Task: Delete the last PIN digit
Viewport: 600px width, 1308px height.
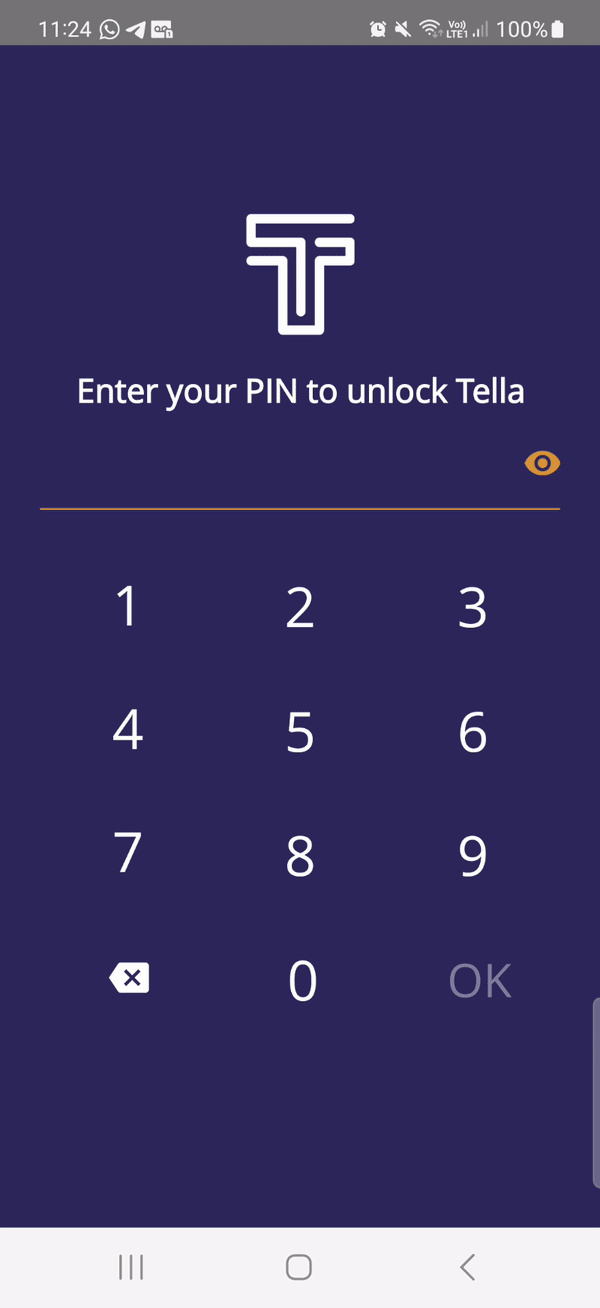Action: point(129,978)
